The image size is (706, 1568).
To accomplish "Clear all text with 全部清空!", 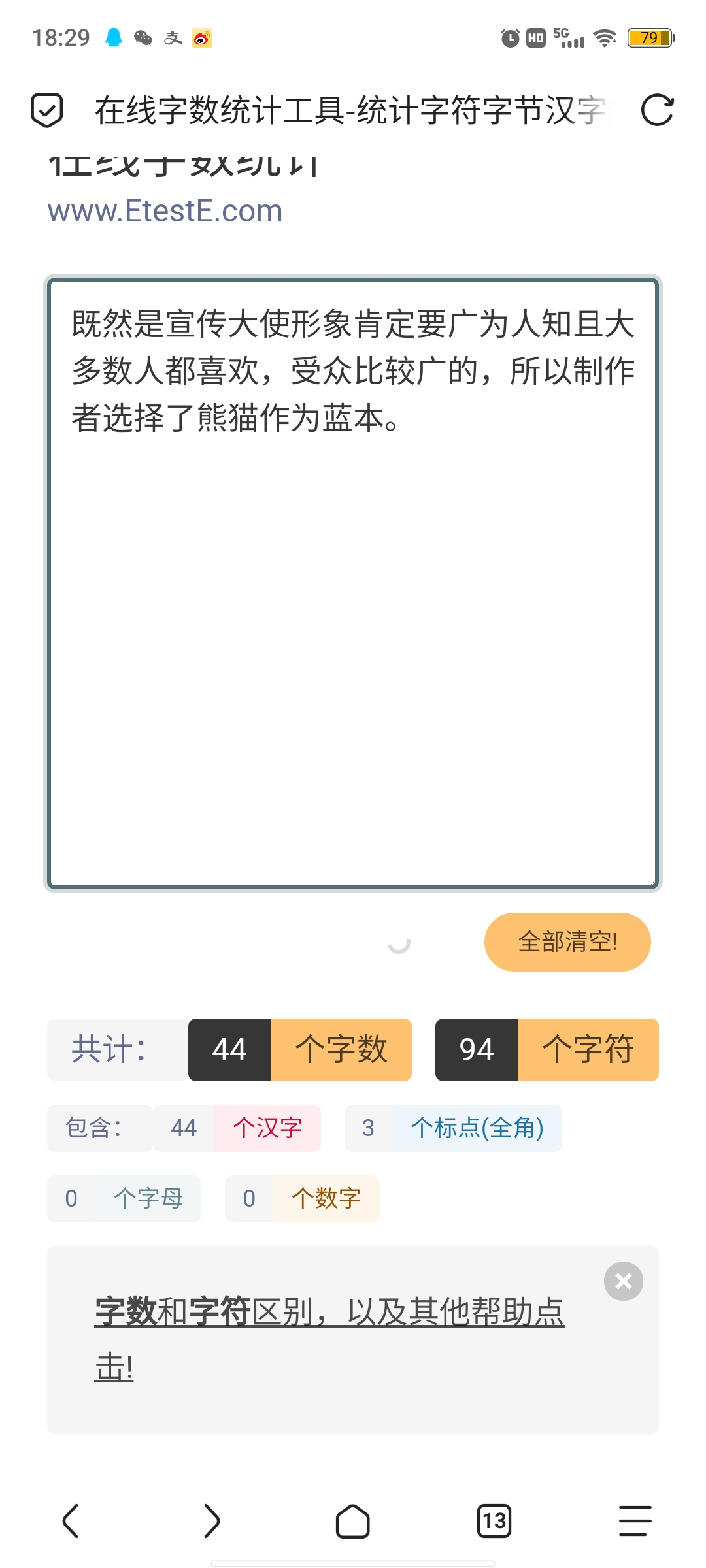I will pyautogui.click(x=567, y=941).
